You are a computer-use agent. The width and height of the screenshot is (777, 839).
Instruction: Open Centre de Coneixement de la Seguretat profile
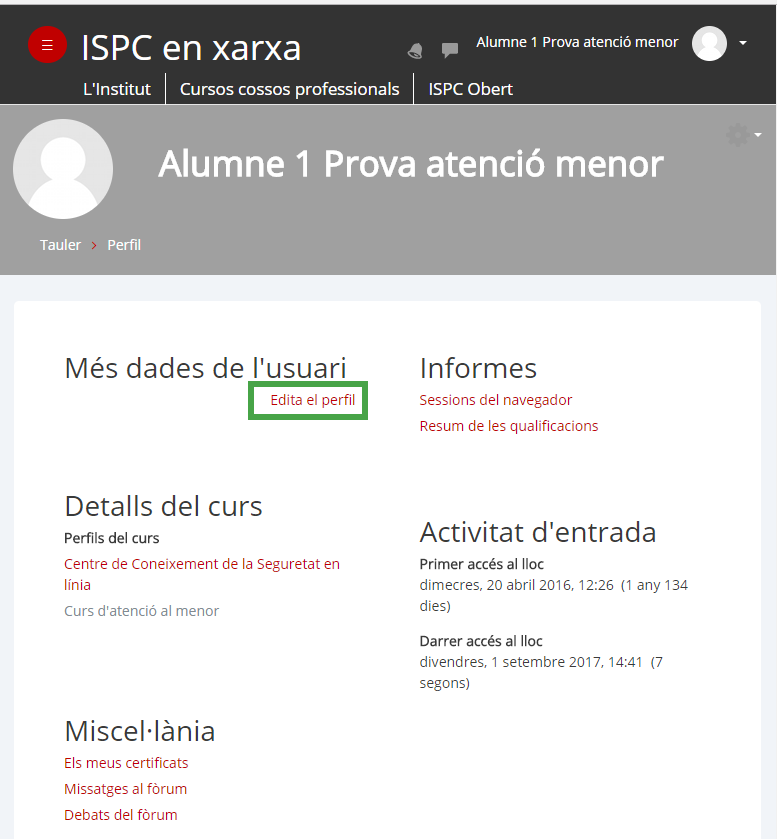tap(201, 564)
